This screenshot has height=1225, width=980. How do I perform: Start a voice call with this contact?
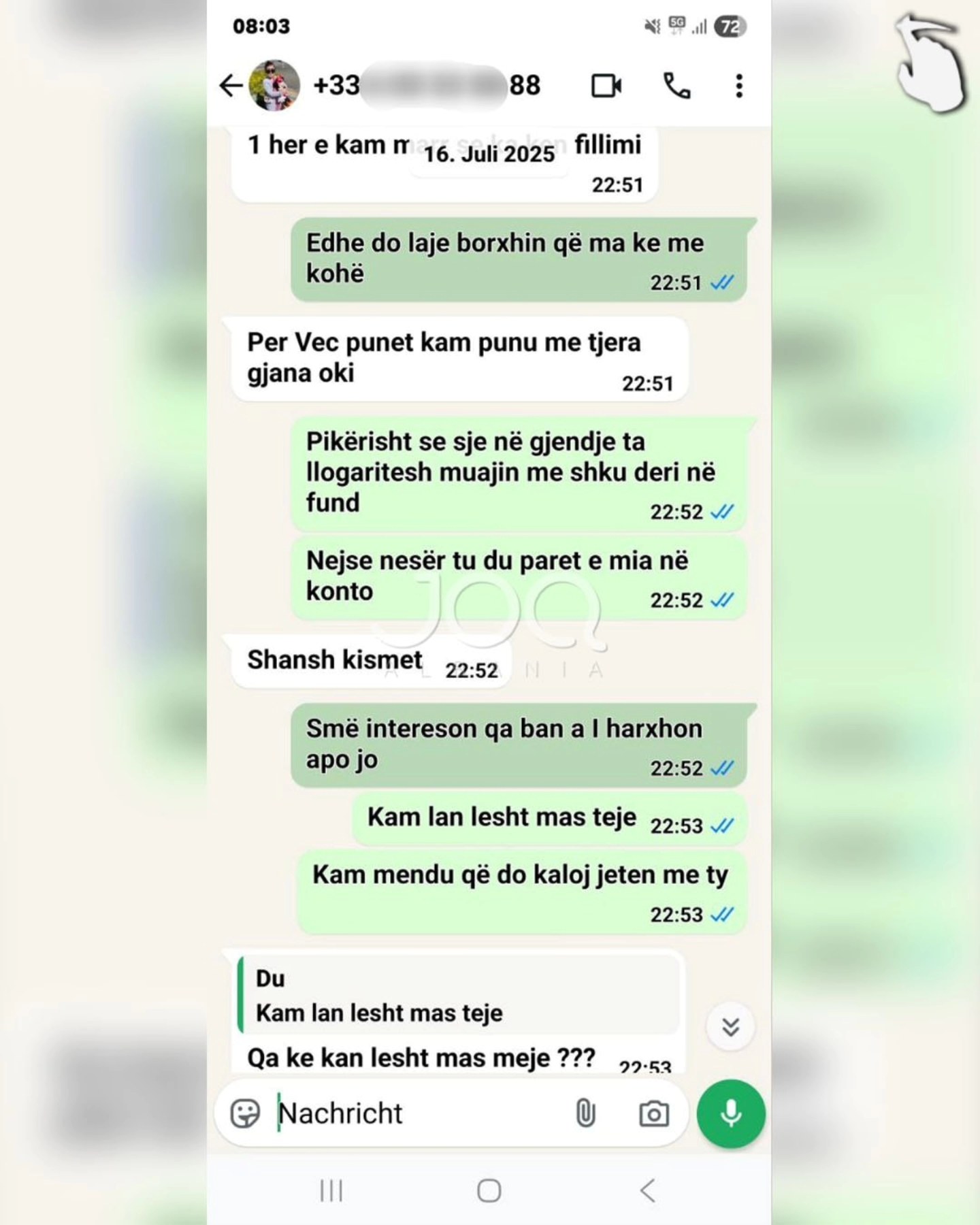tap(676, 86)
